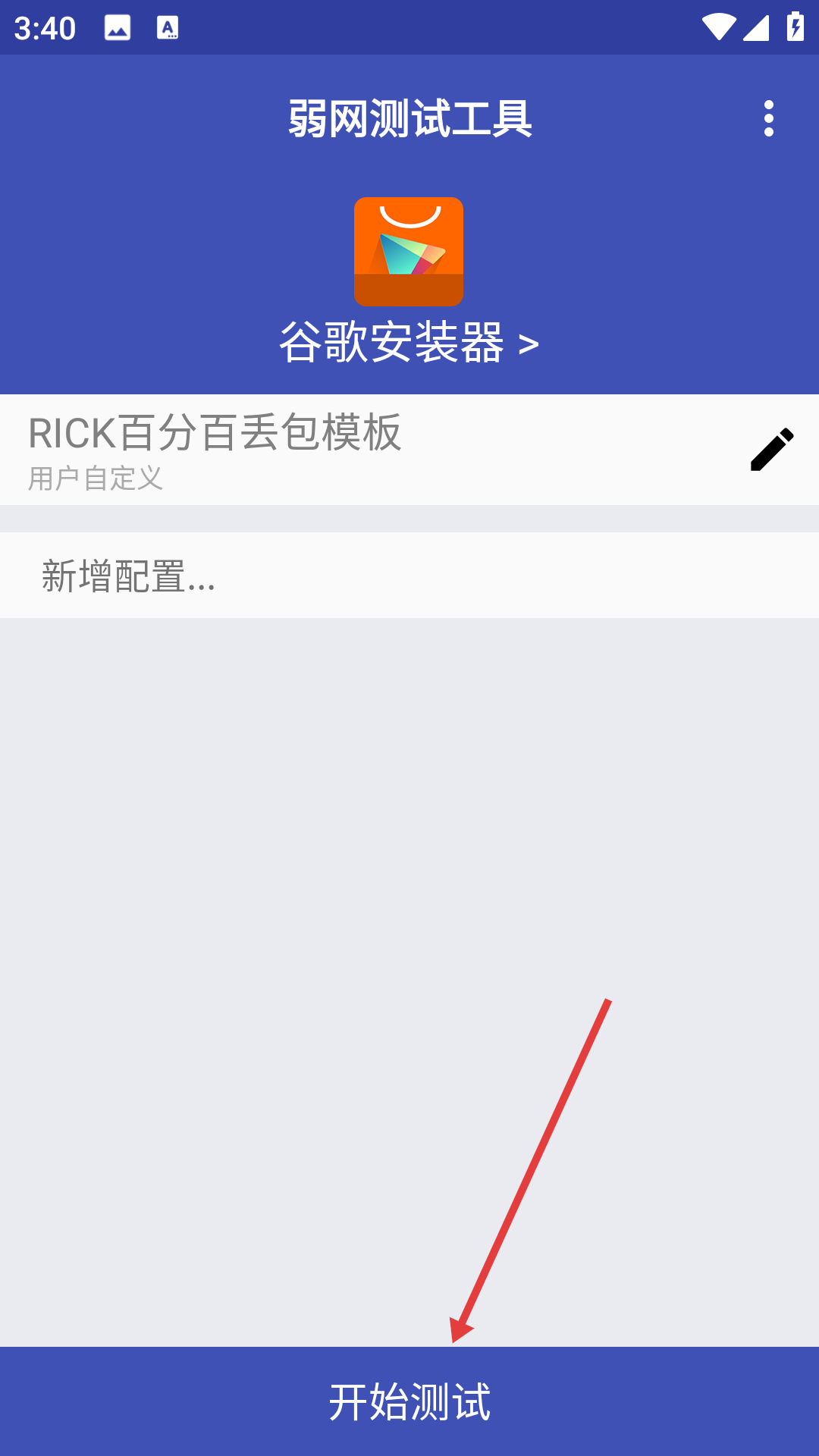Edit the RICK template with pencil icon

pyautogui.click(x=772, y=450)
